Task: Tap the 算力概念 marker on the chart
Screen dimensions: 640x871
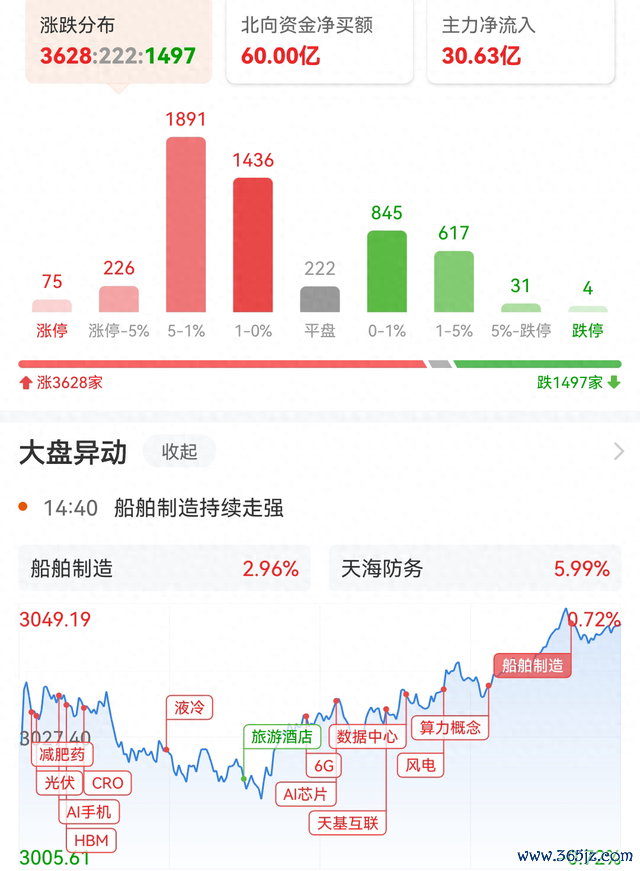Action: tap(450, 727)
